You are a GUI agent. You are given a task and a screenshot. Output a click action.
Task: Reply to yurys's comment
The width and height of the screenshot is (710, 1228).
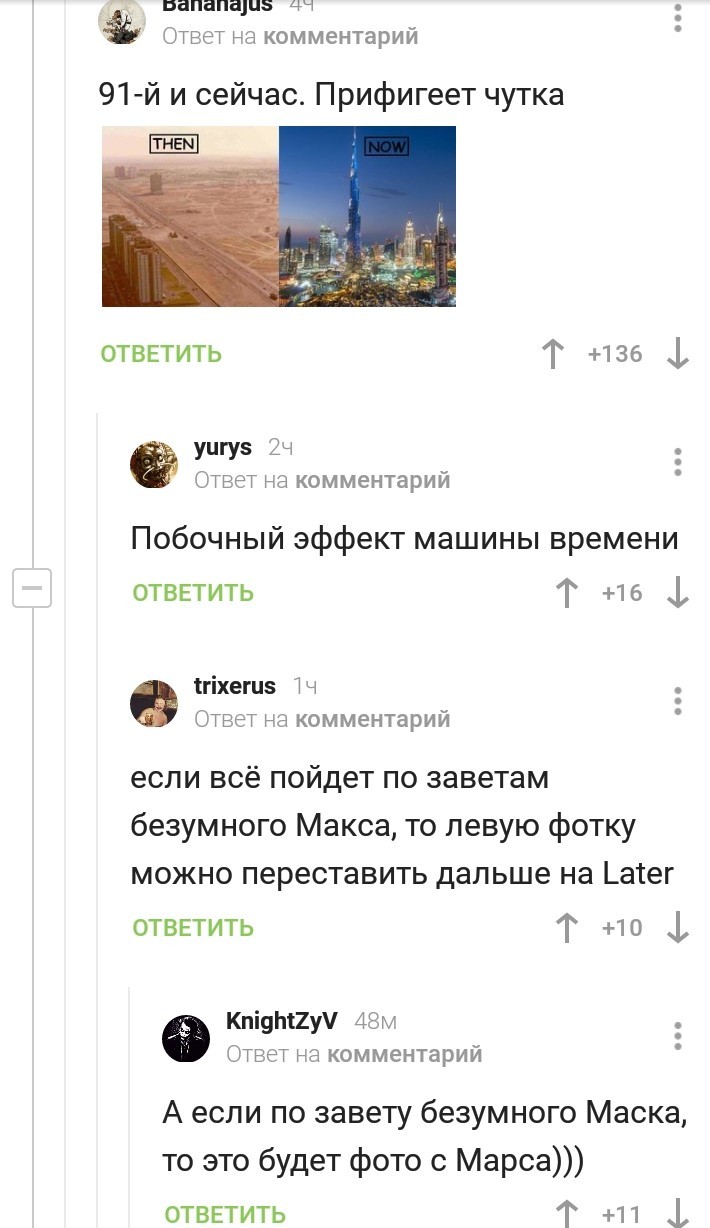tap(193, 593)
